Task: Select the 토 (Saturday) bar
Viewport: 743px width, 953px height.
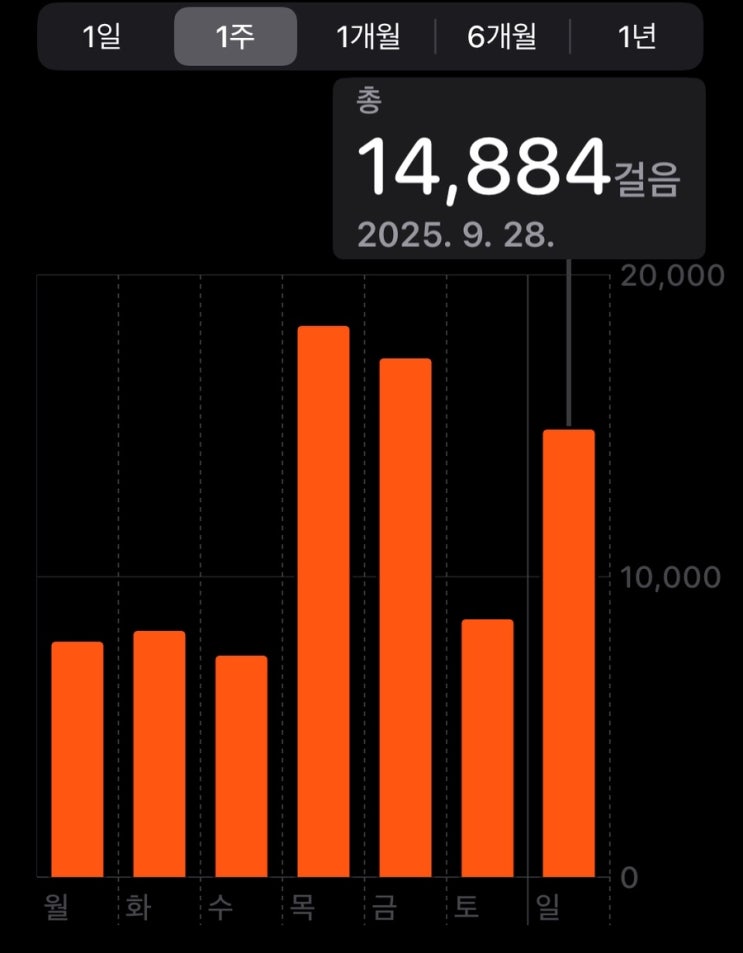Action: (488, 748)
